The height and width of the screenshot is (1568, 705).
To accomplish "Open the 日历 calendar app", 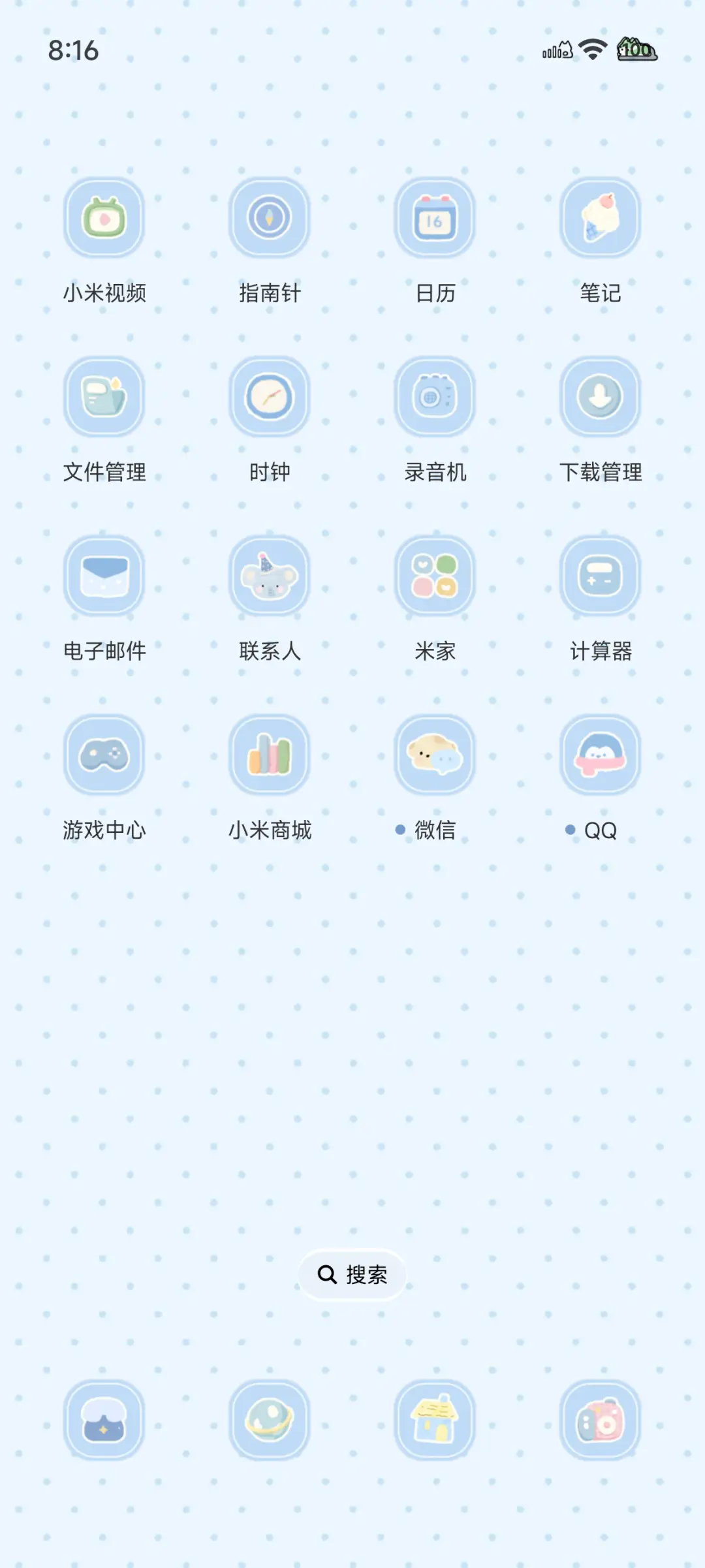I will 435,219.
